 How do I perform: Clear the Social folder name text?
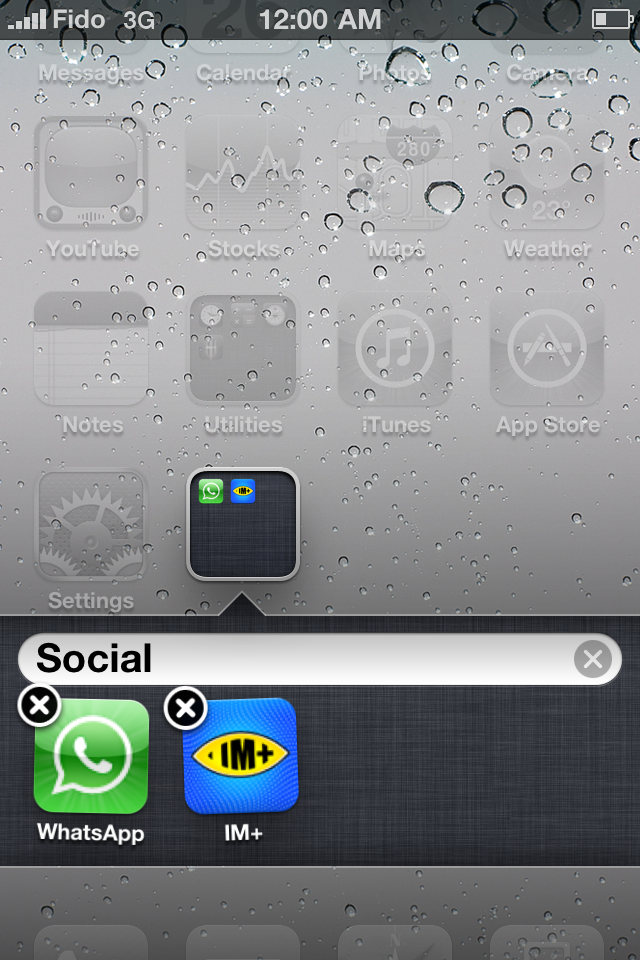click(x=592, y=660)
